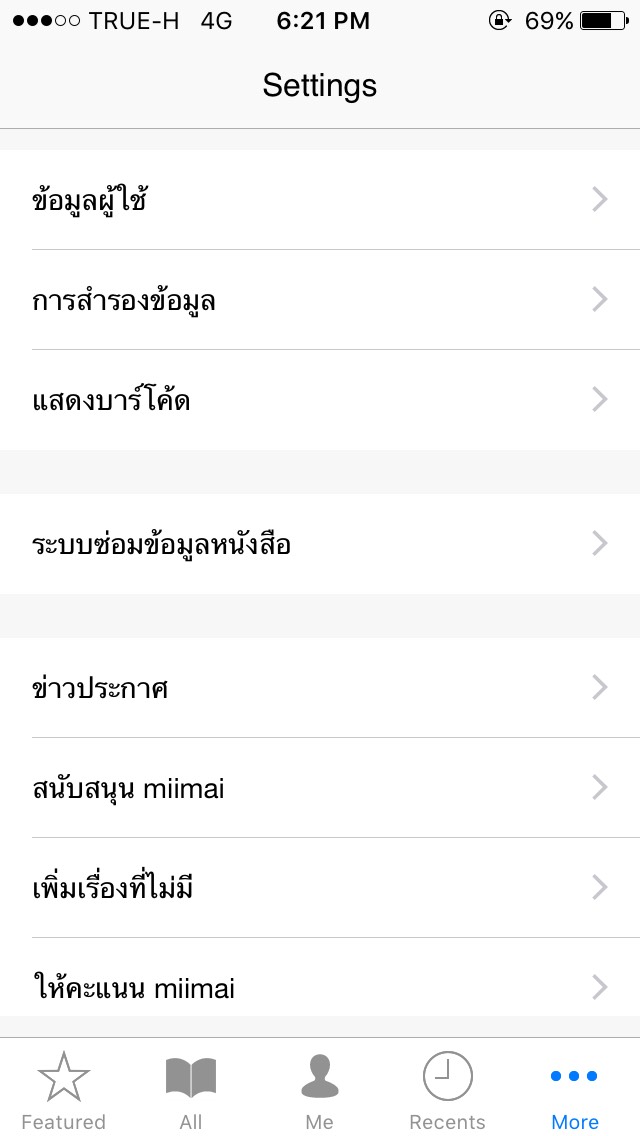This screenshot has width=640, height=1136.
Task: Open การสำรองข้อมูล backup settings
Action: pos(320,299)
